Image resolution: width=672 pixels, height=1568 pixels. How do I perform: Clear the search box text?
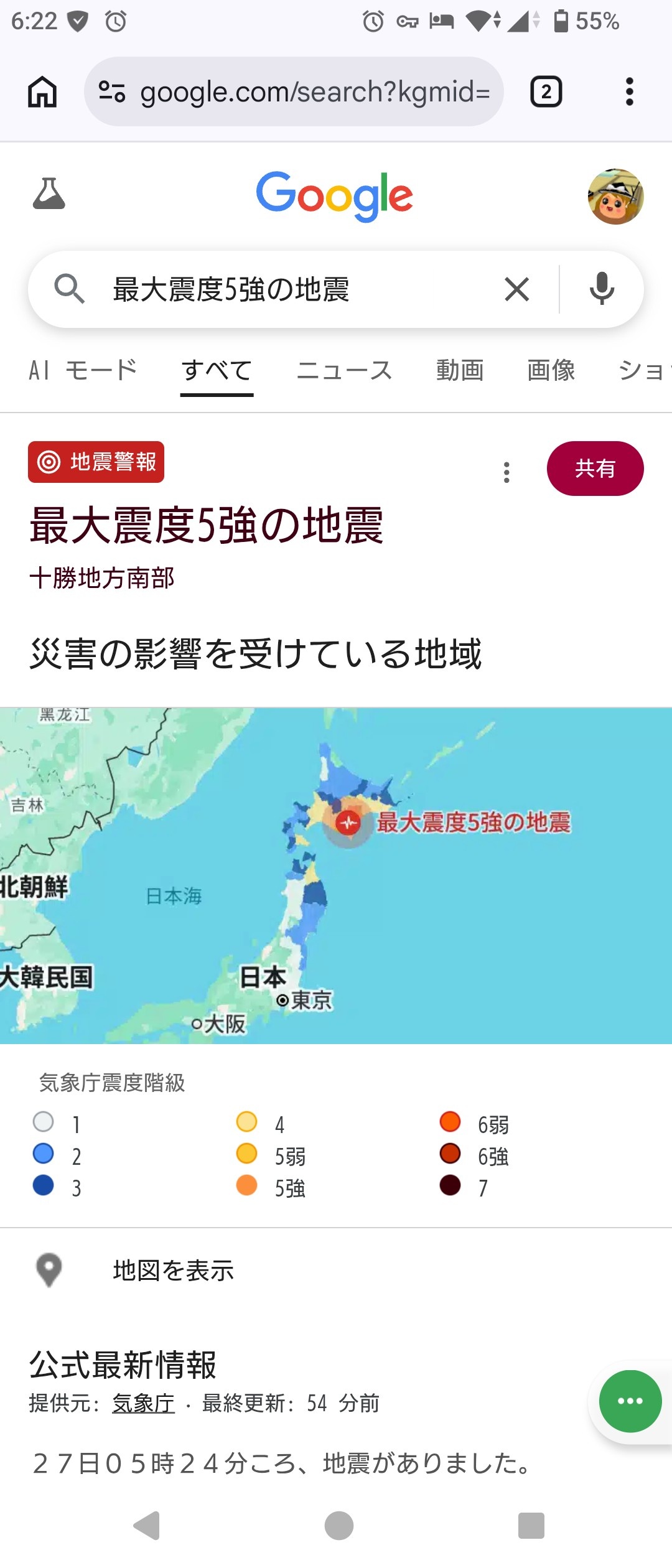click(516, 290)
